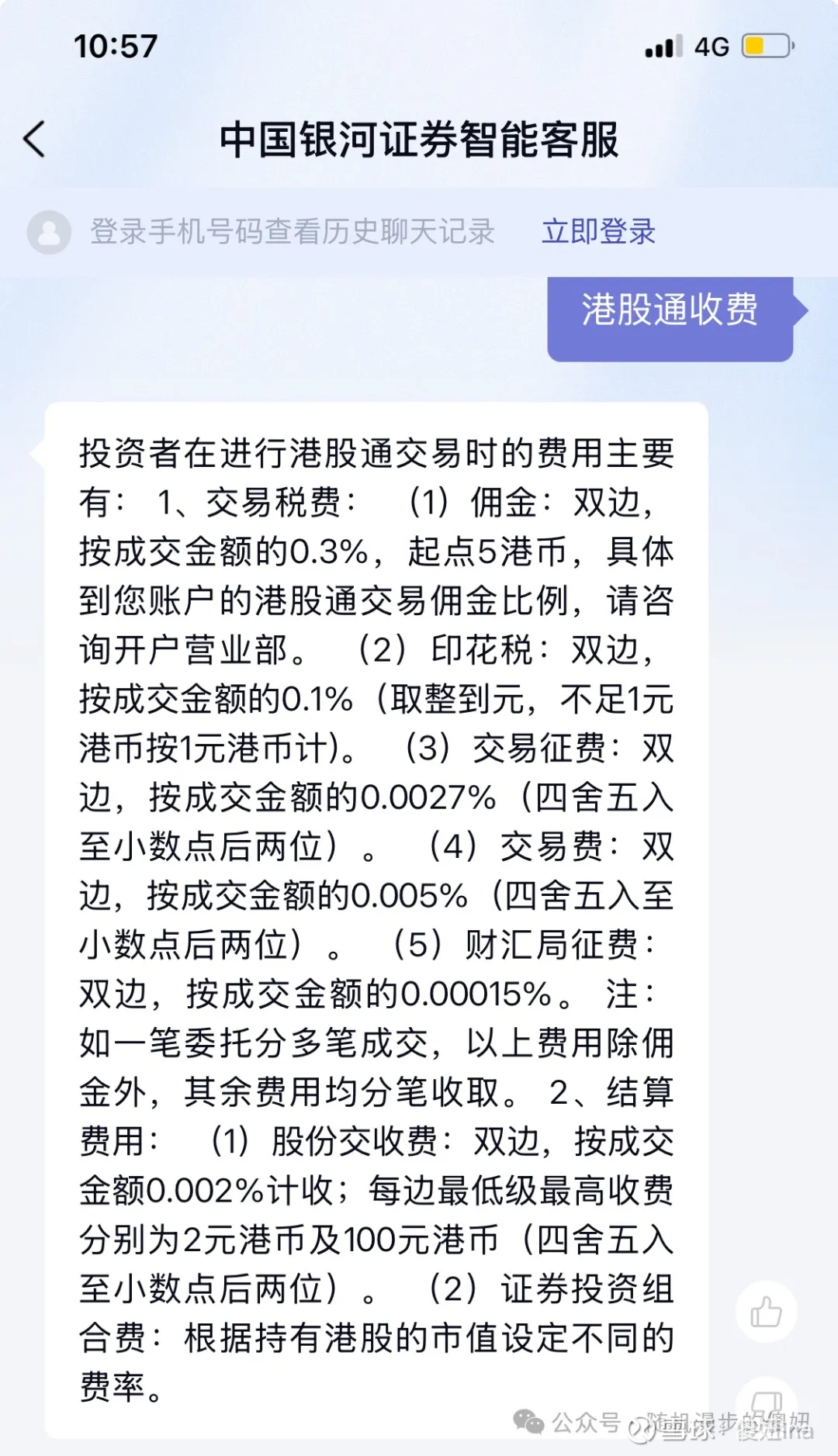The width and height of the screenshot is (838, 1456).
Task: Expand the fee explanation reply bubble
Action: [x=380, y=900]
